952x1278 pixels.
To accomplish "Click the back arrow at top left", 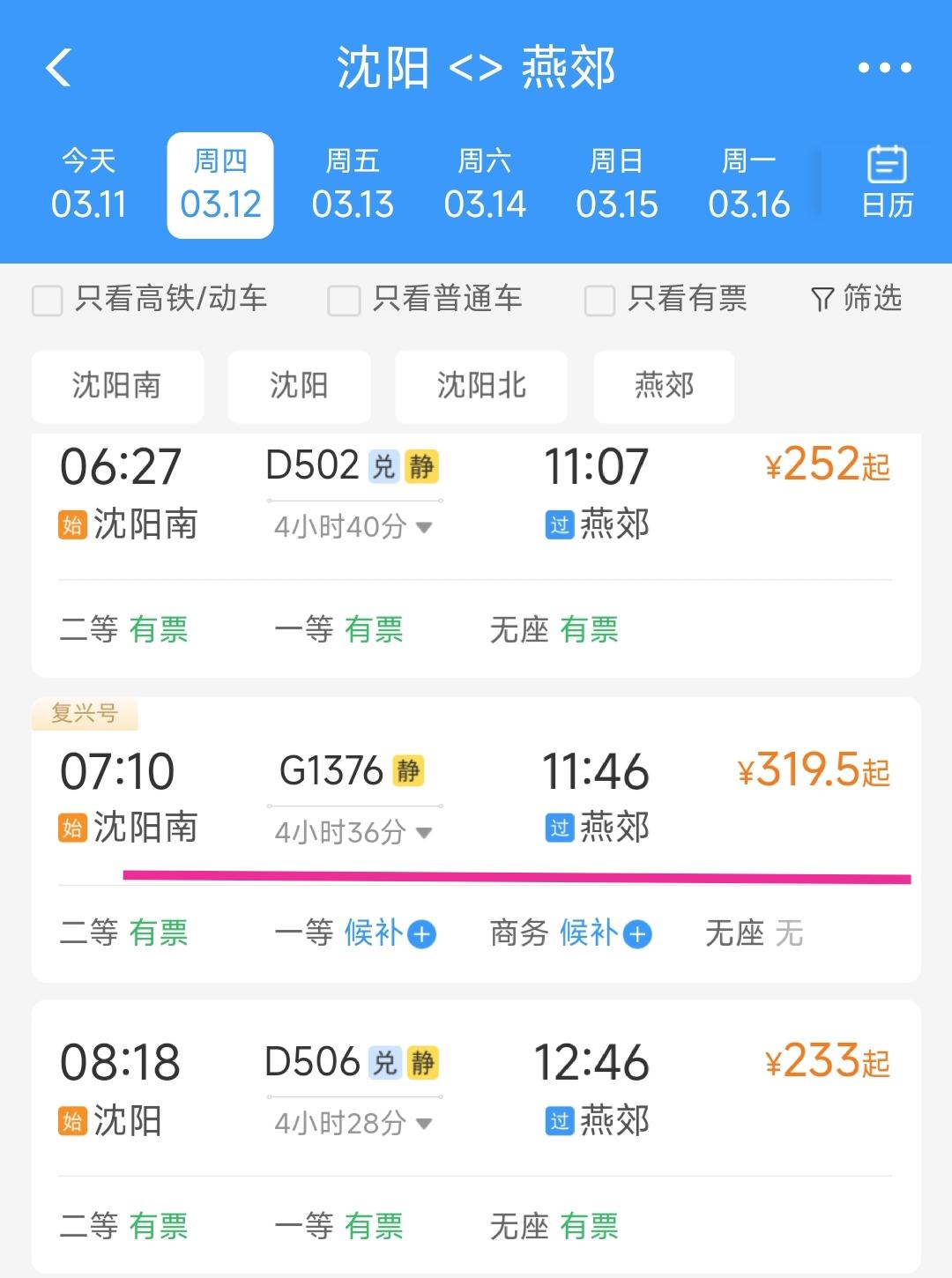I will point(58,69).
